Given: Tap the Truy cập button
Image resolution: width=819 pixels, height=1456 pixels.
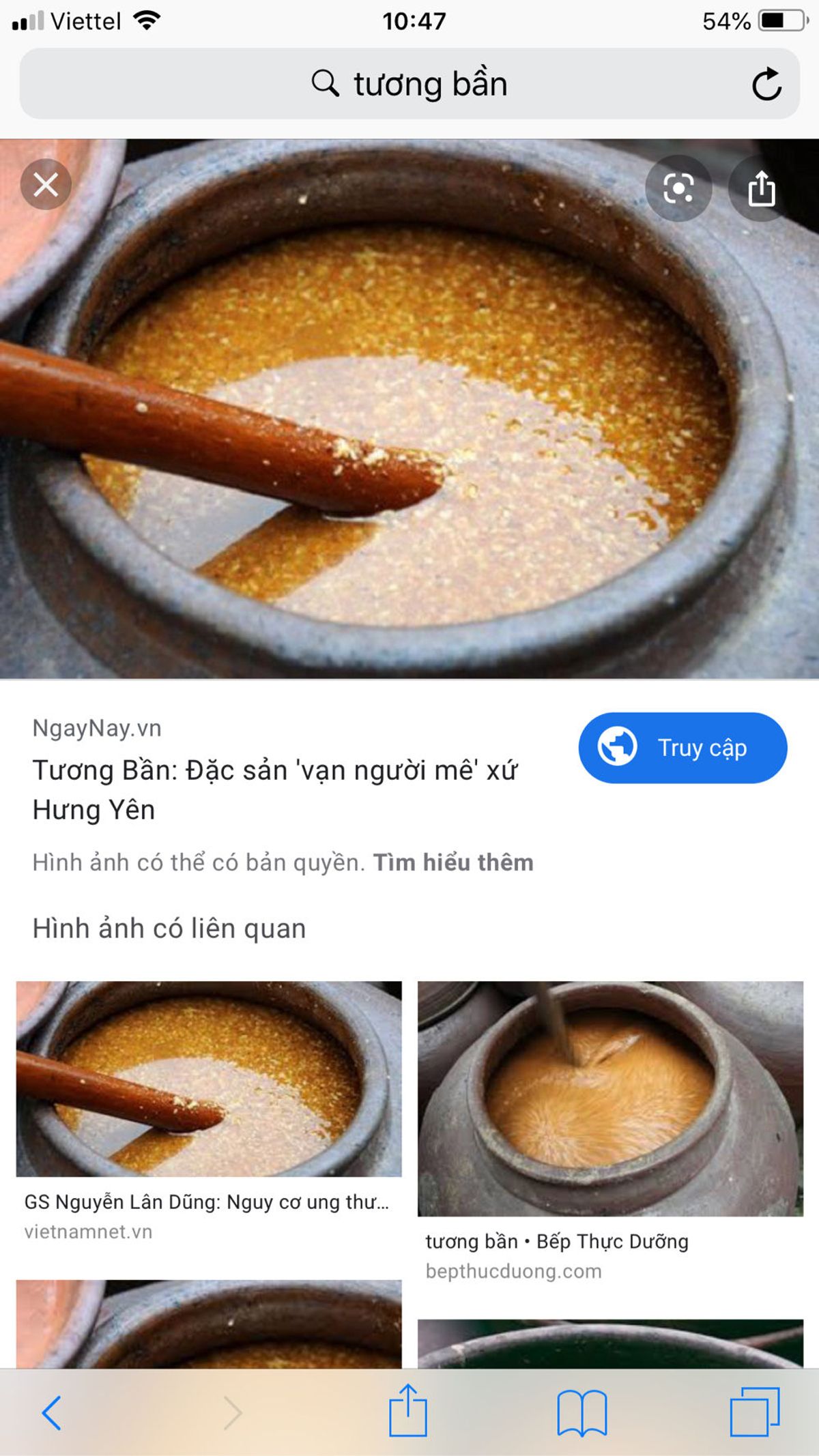Looking at the screenshot, I should tap(682, 748).
